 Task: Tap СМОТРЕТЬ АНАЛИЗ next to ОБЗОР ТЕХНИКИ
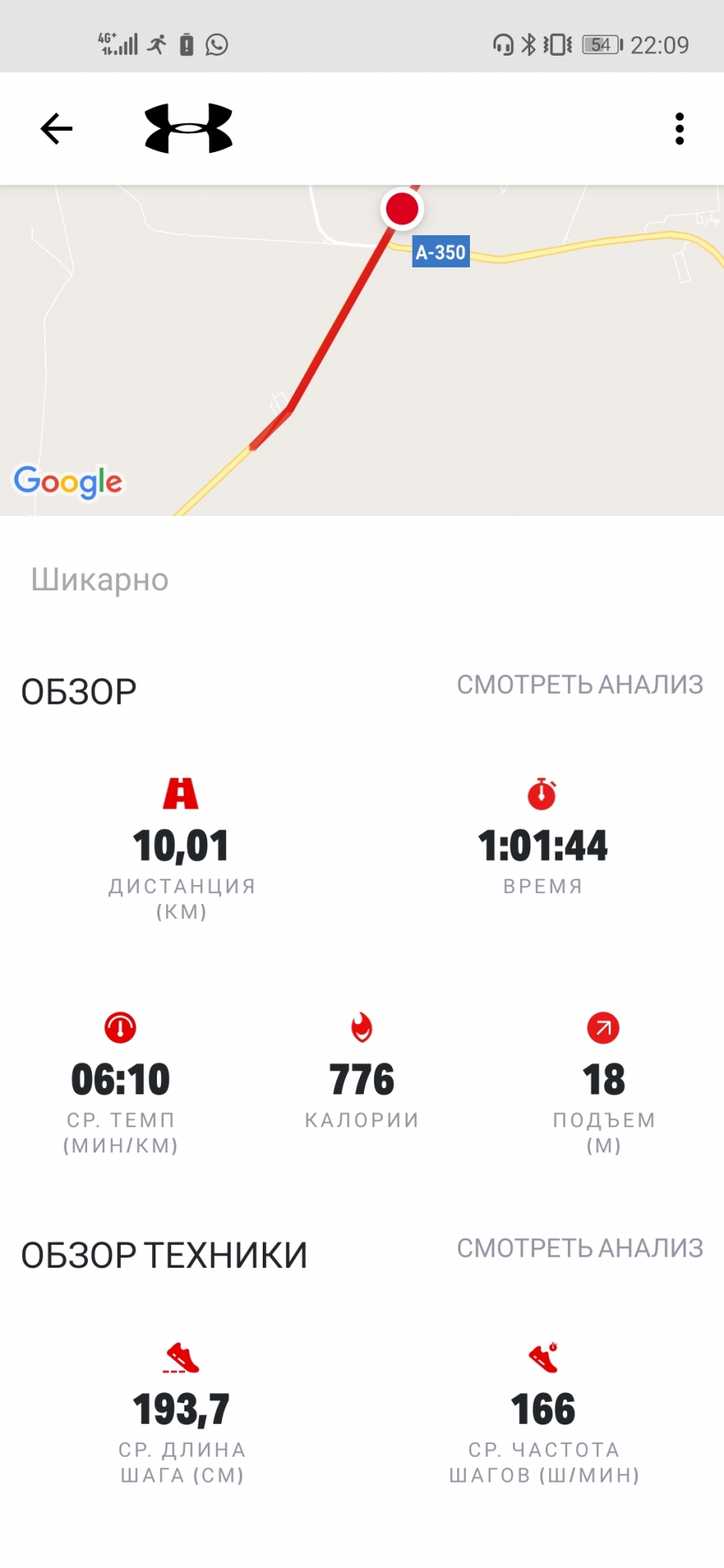pos(580,1248)
